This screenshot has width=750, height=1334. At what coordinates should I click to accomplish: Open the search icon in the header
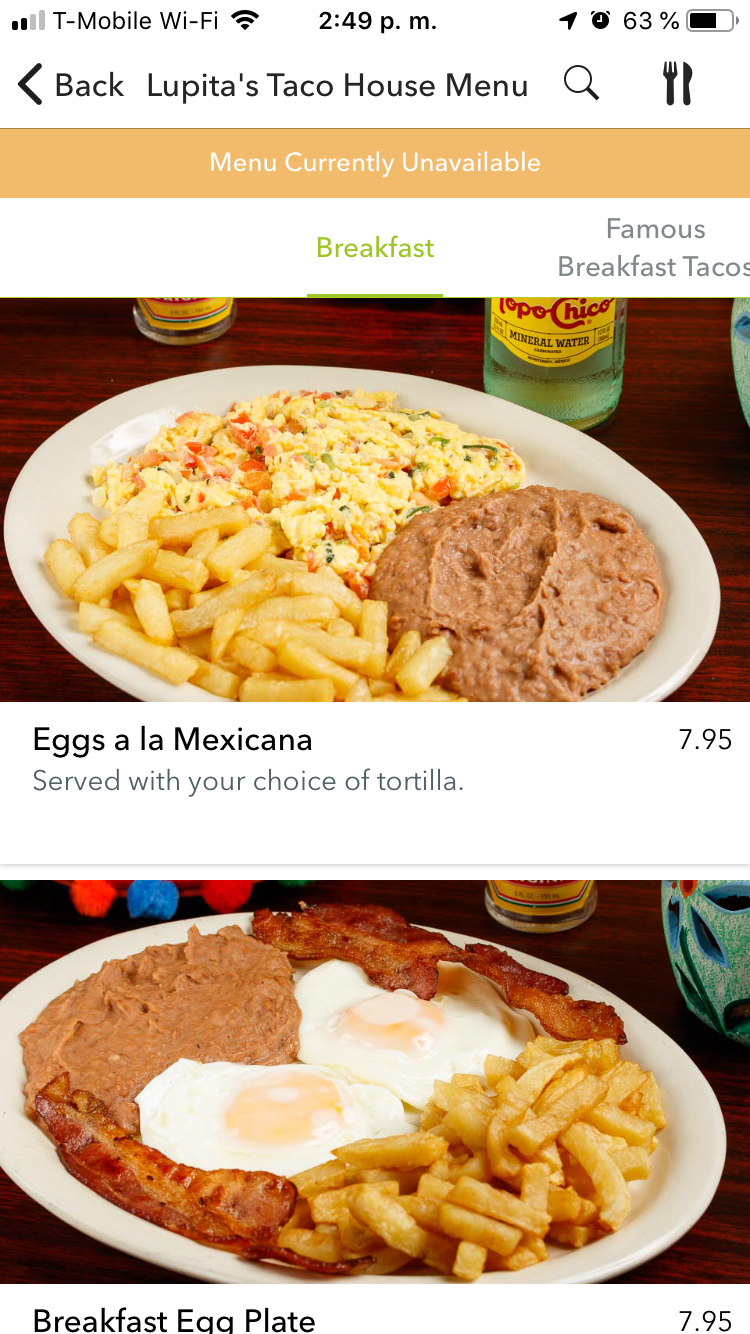click(582, 84)
